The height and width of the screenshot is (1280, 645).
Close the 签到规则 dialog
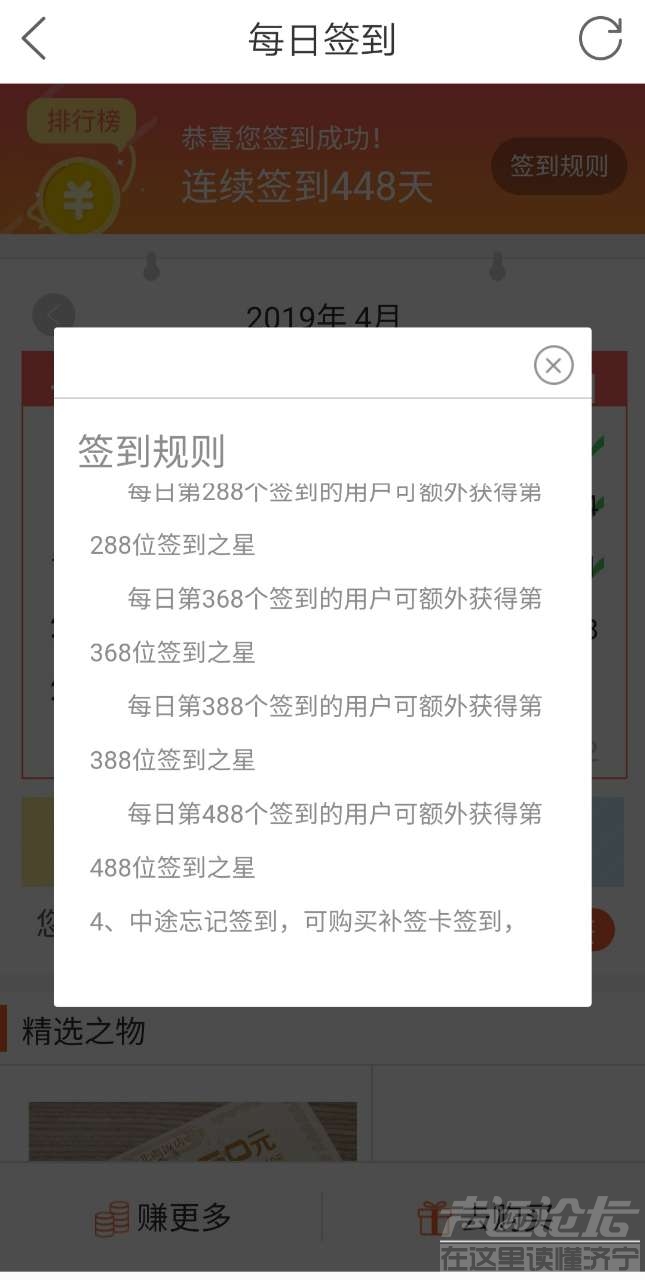pyautogui.click(x=553, y=365)
